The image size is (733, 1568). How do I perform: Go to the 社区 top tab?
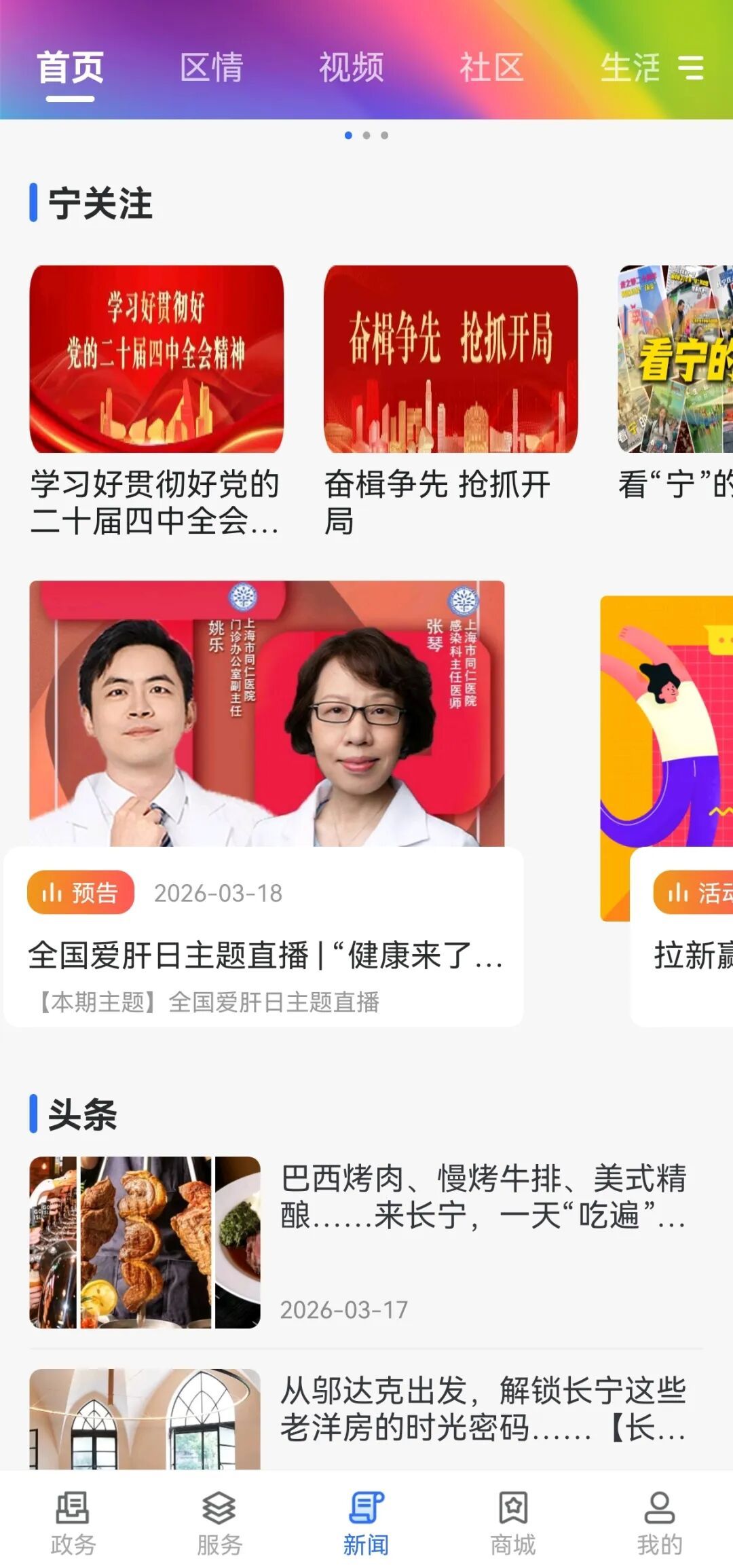coord(491,68)
